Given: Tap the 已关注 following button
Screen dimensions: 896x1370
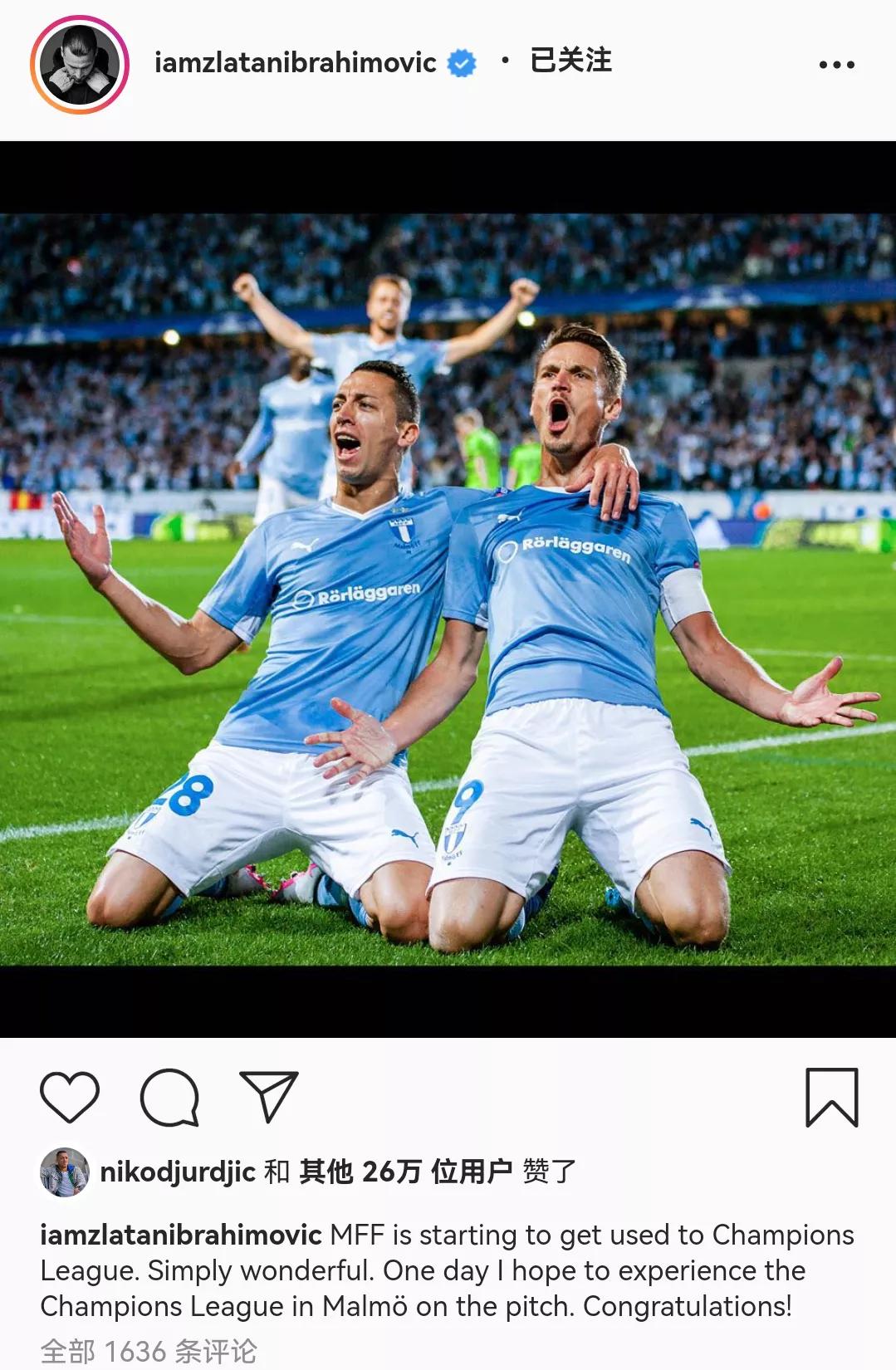Looking at the screenshot, I should tap(570, 61).
